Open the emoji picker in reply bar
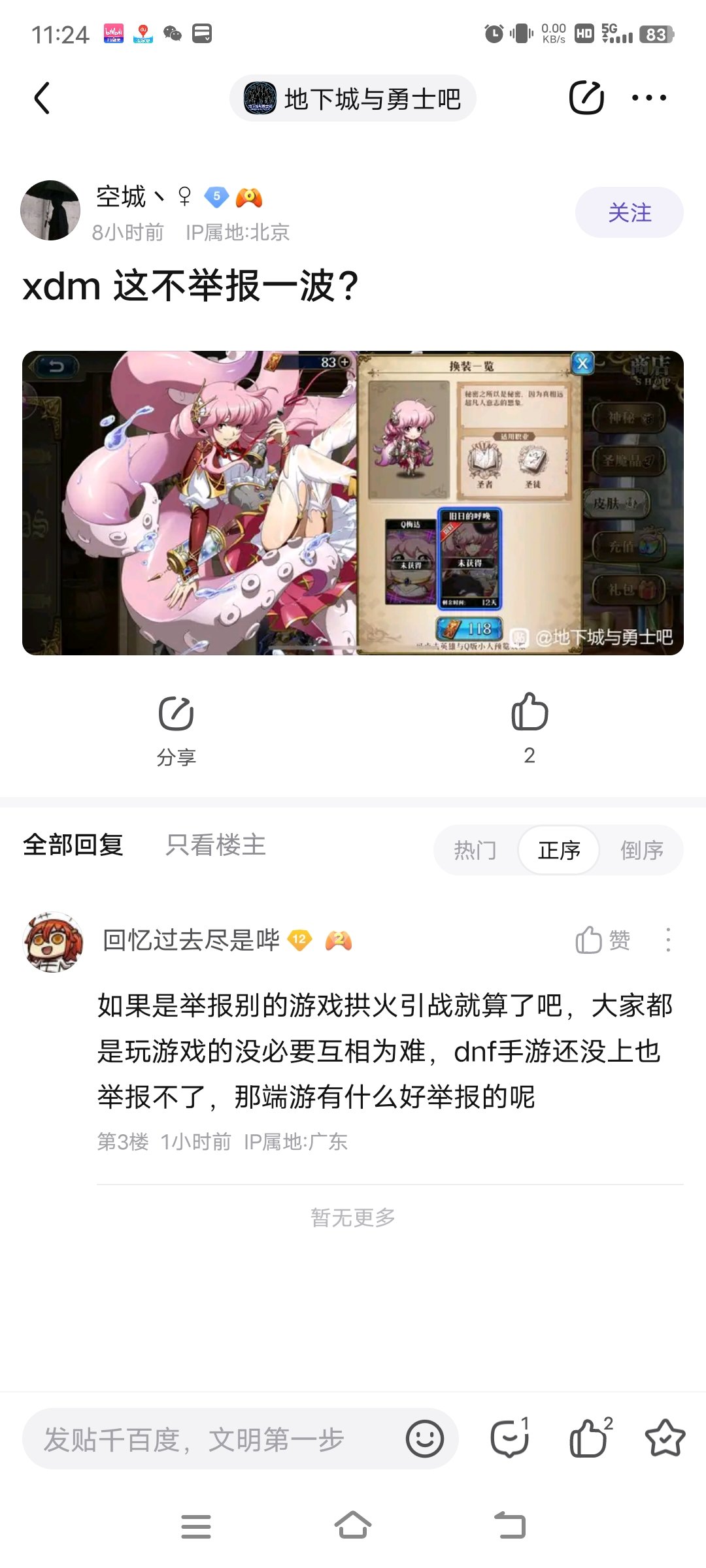Viewport: 706px width, 1568px height. click(425, 1439)
